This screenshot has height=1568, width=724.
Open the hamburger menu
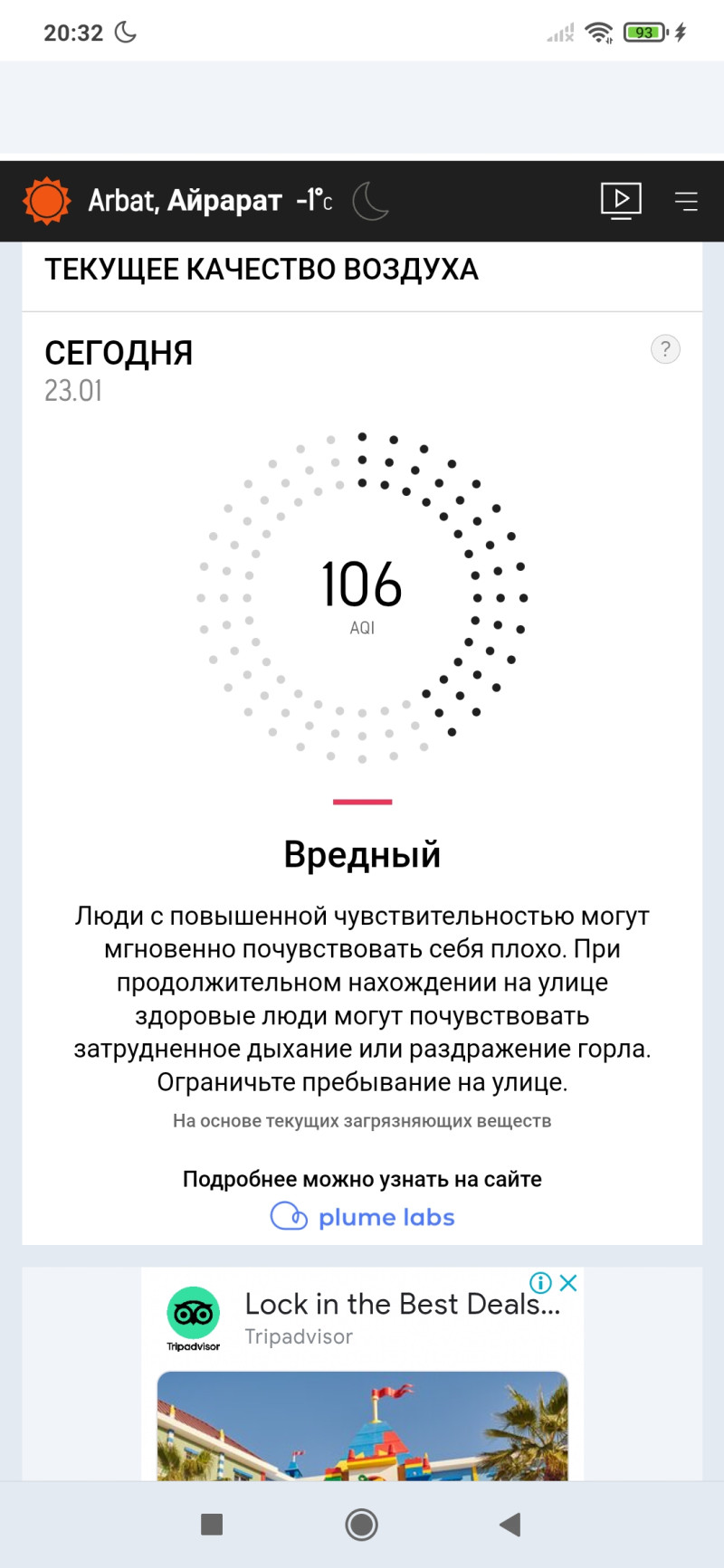[686, 201]
